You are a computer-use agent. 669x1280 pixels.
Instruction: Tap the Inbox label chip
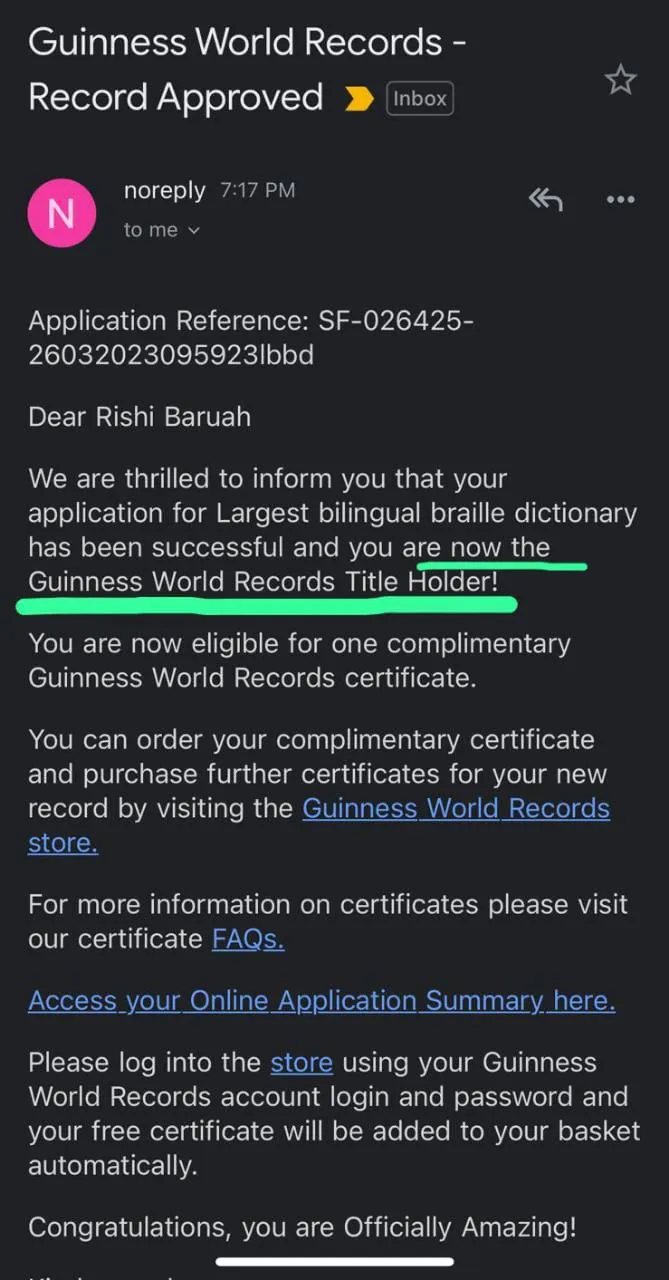point(420,99)
